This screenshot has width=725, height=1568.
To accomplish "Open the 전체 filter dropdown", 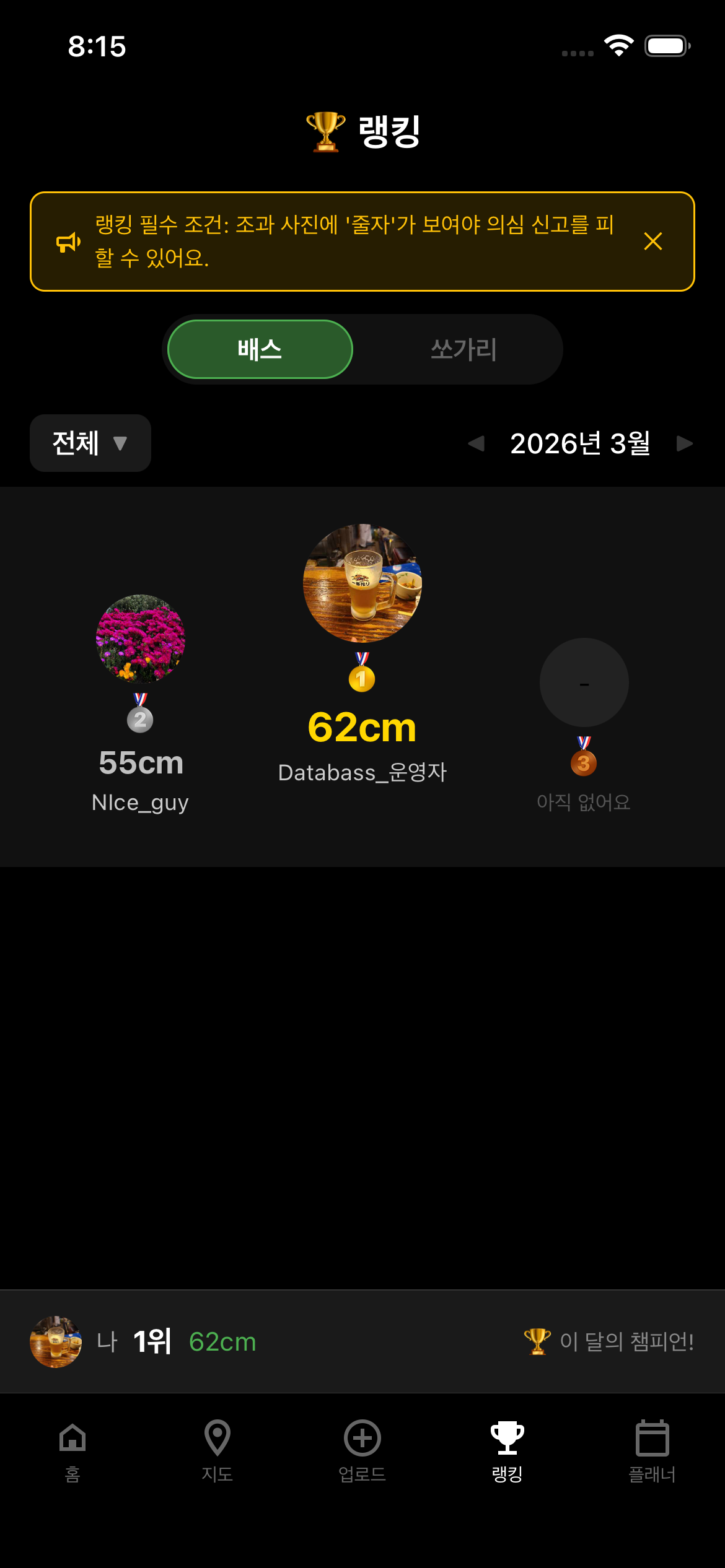I will (89, 443).
